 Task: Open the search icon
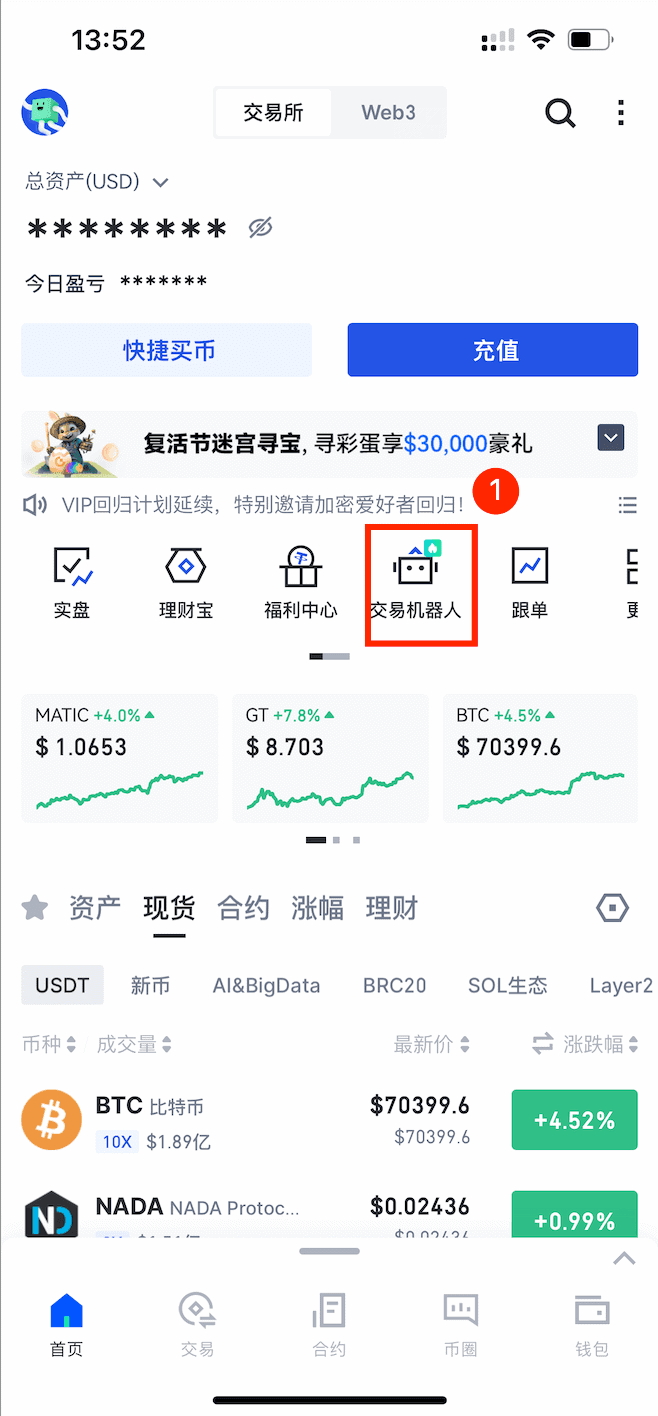(560, 113)
